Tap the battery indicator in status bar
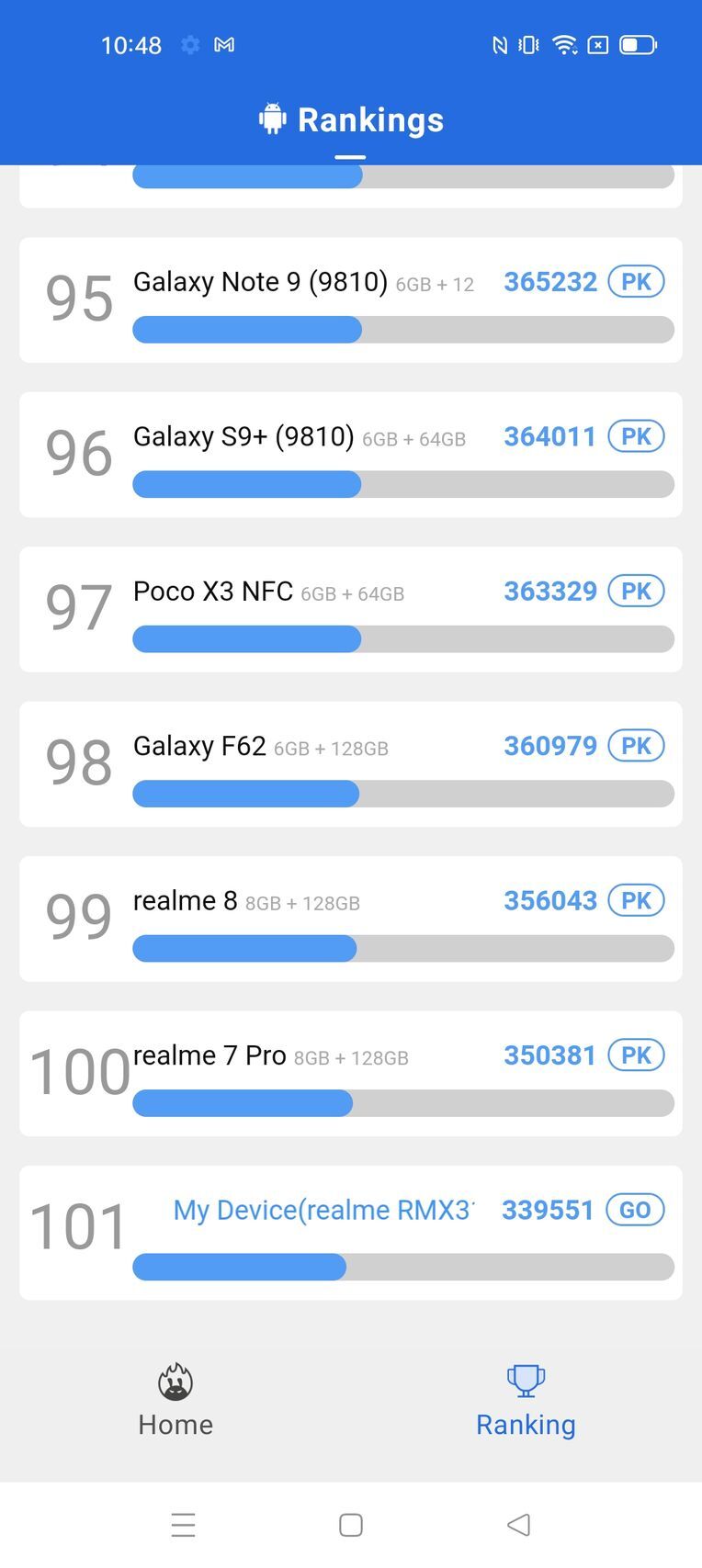The image size is (702, 1568). [x=636, y=44]
